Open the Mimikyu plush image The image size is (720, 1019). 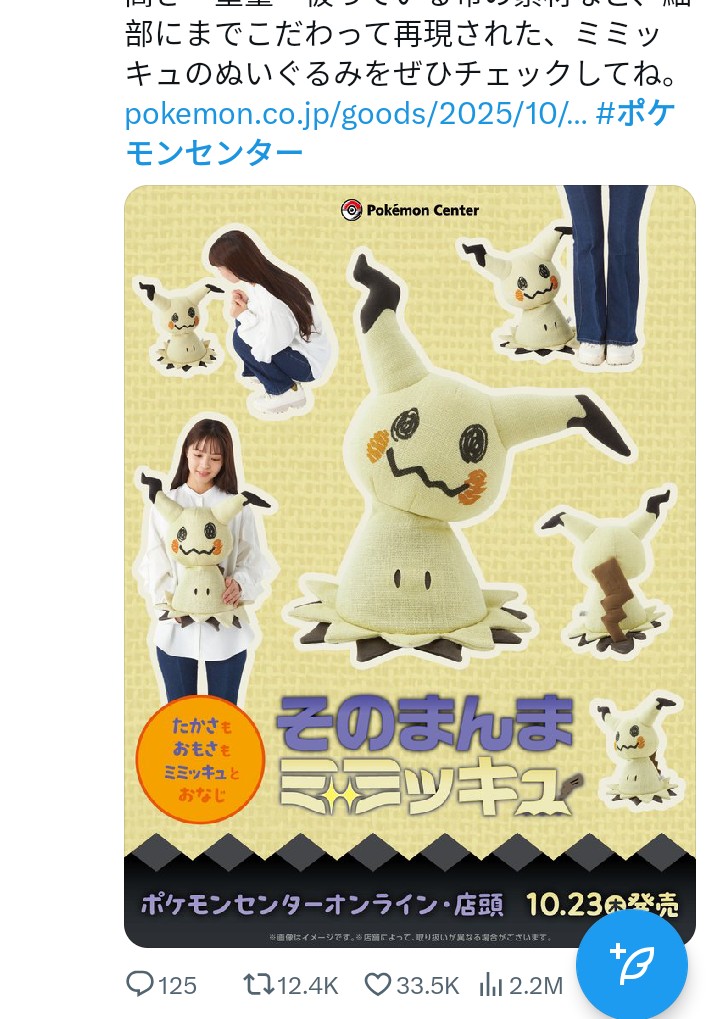[x=409, y=500]
